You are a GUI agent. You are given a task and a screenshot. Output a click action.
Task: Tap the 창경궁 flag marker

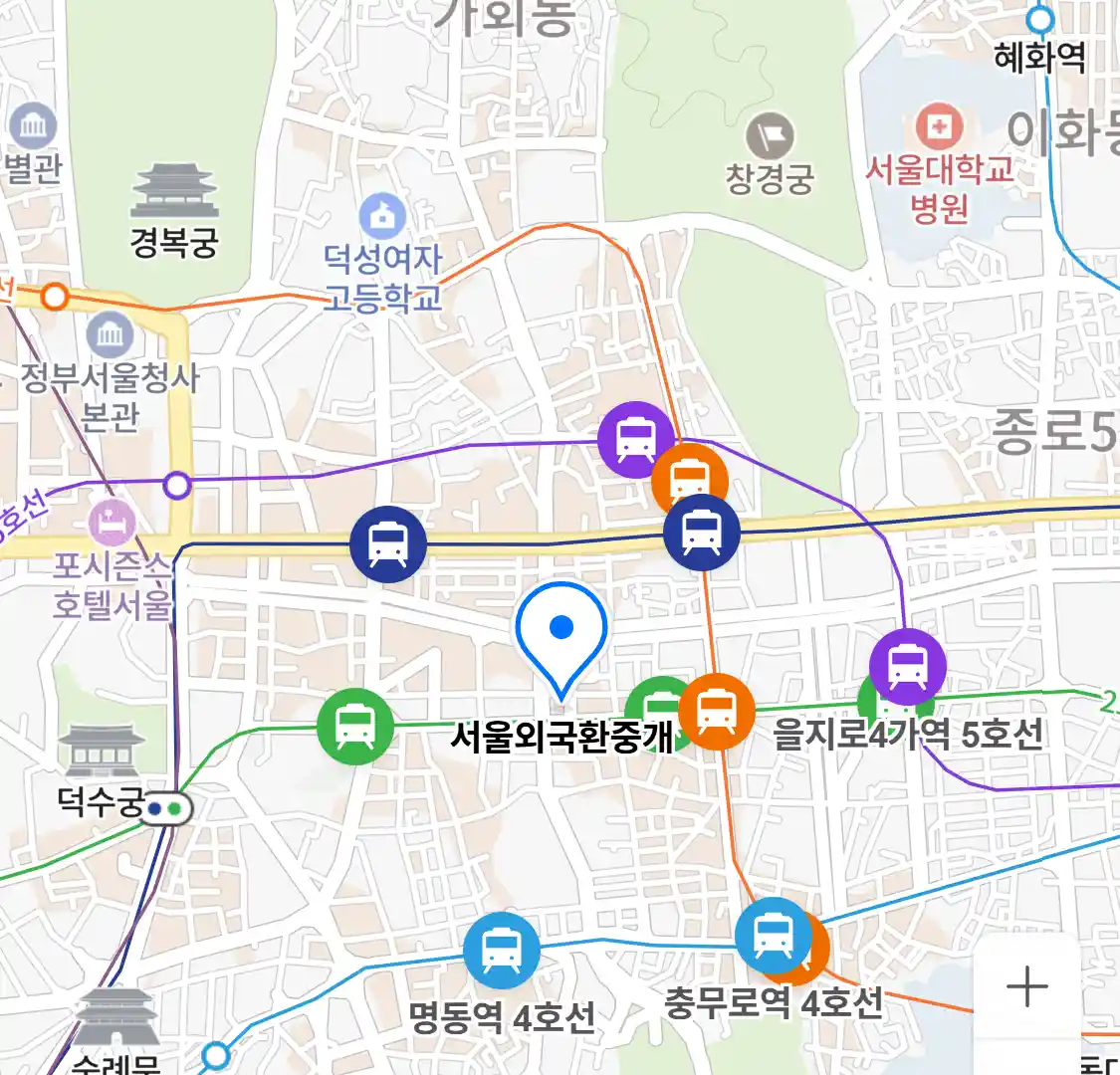point(770,136)
